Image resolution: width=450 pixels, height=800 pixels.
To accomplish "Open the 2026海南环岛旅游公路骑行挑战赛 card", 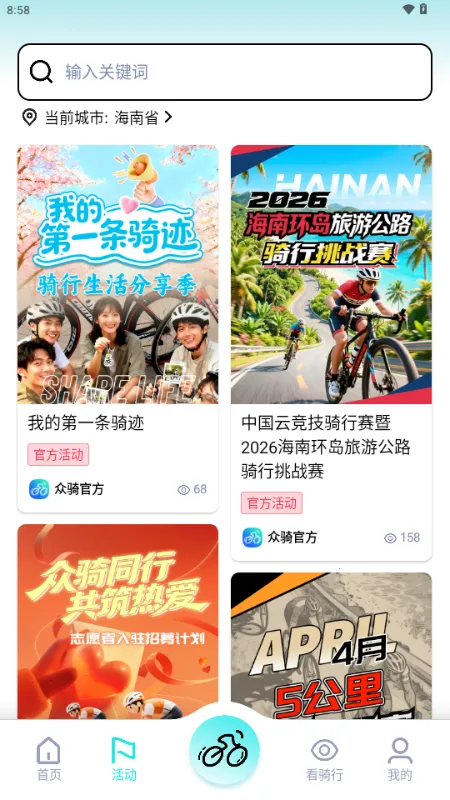I will pyautogui.click(x=331, y=353).
